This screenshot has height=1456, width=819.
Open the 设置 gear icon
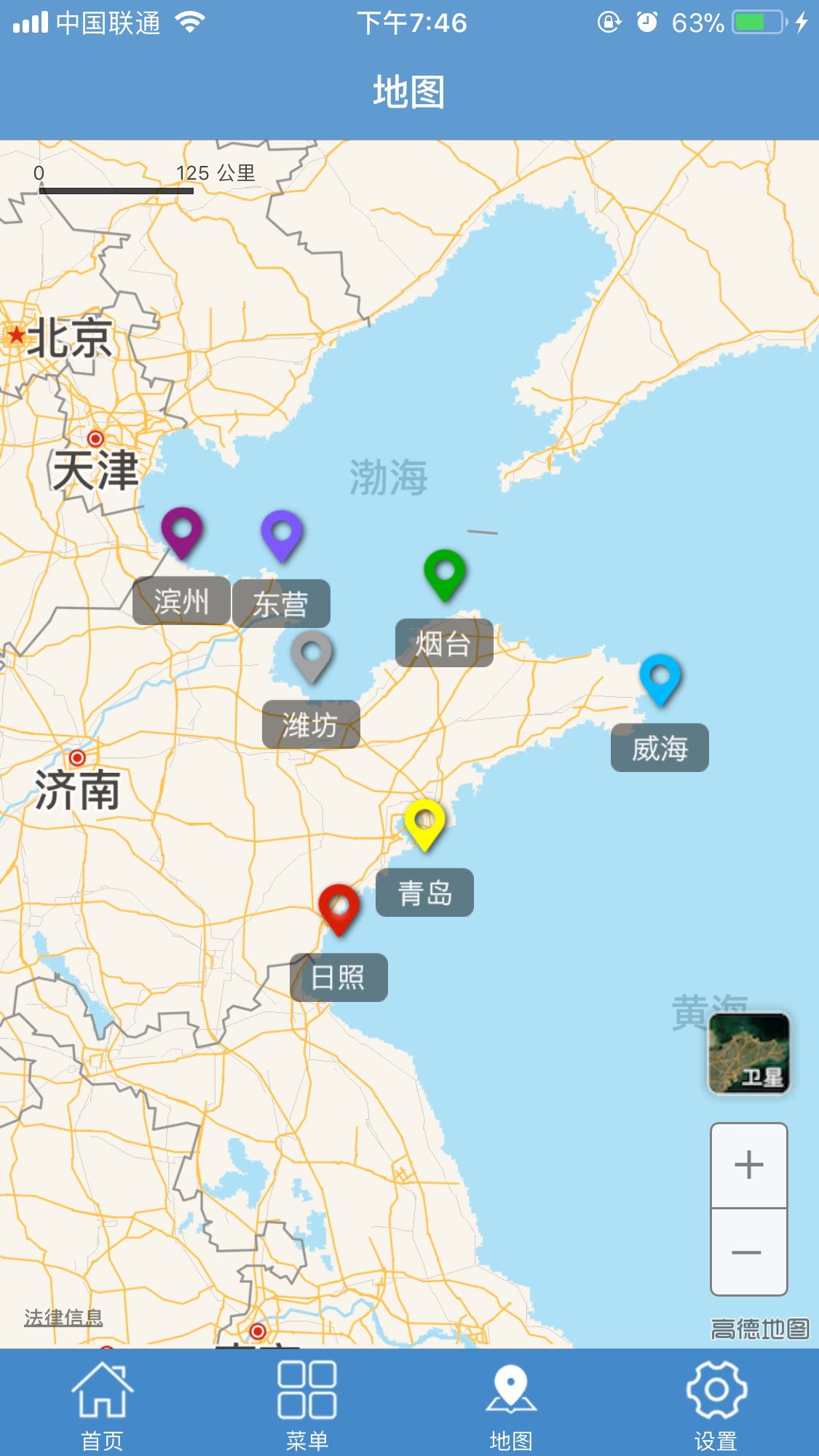(x=717, y=1388)
